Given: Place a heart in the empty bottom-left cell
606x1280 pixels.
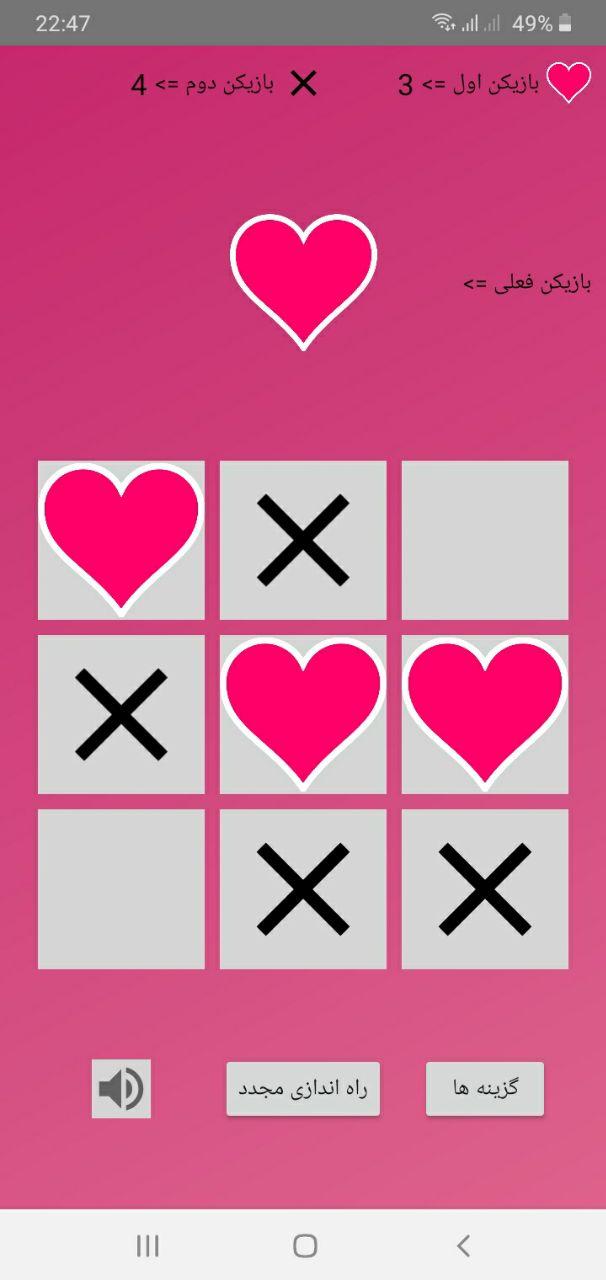Looking at the screenshot, I should [121, 889].
